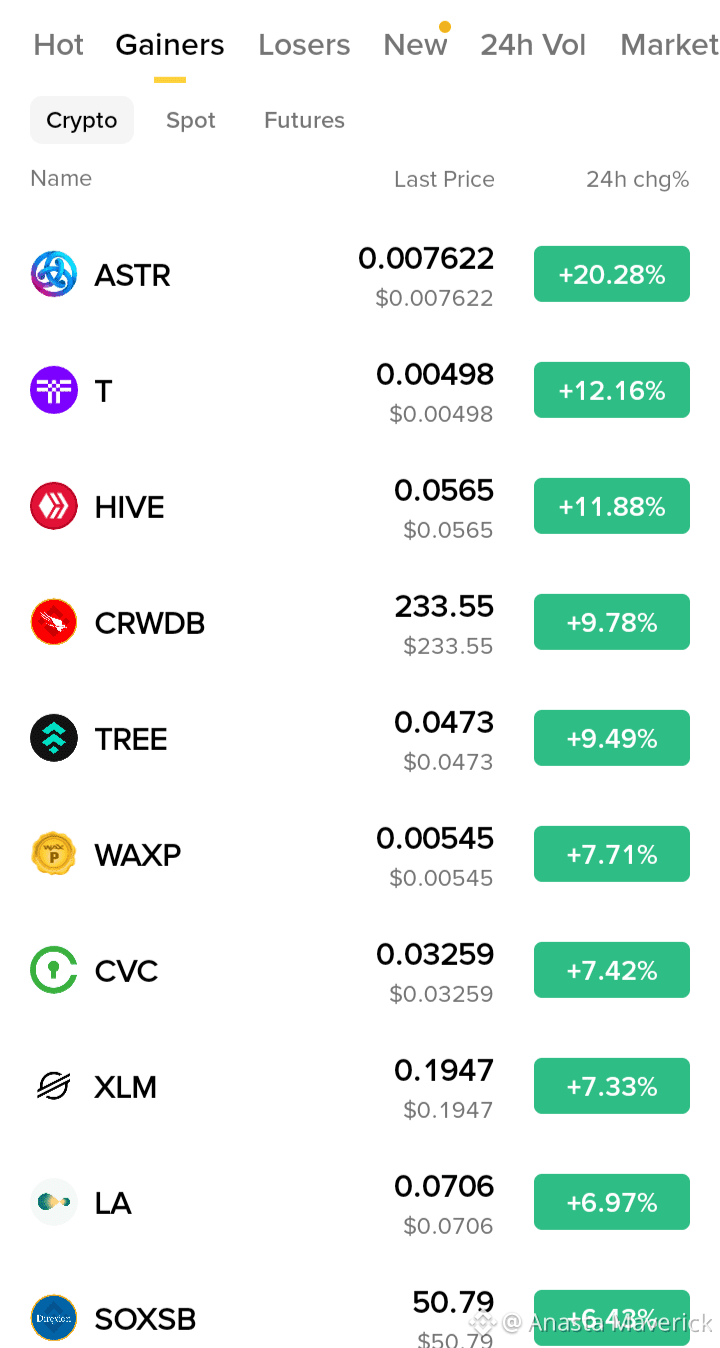
Task: Select the Crypto filter chip
Action: (x=82, y=120)
